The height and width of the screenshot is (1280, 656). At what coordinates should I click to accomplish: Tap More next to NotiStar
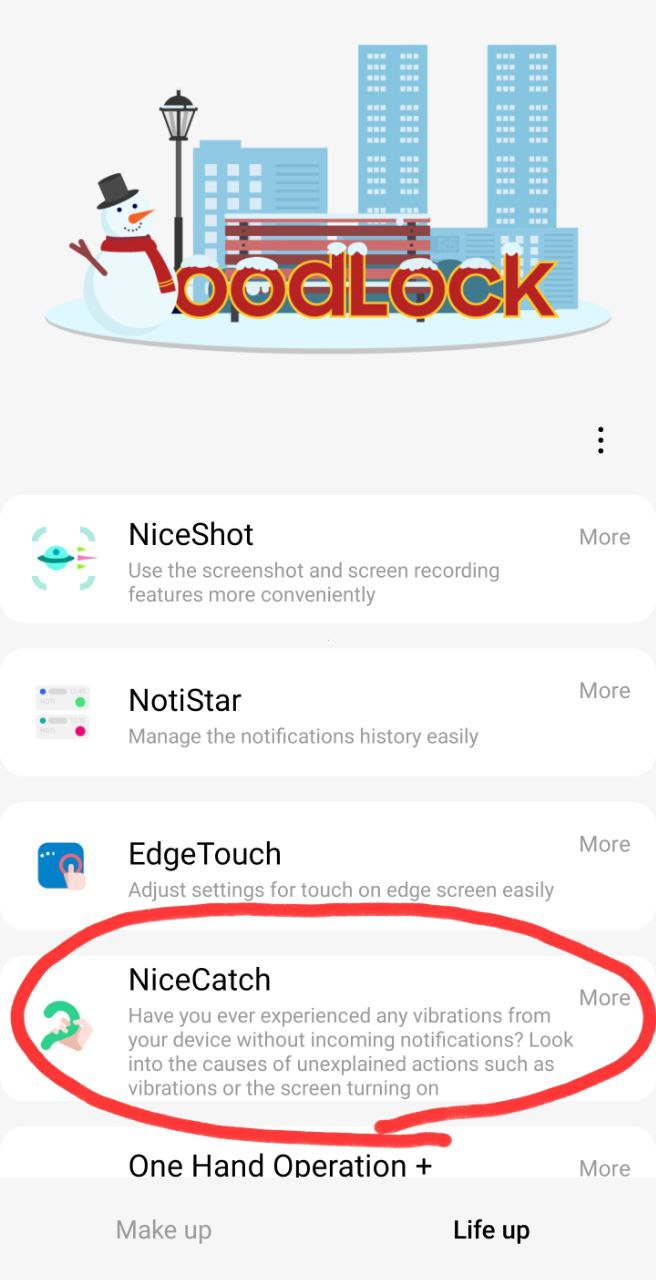pos(604,691)
